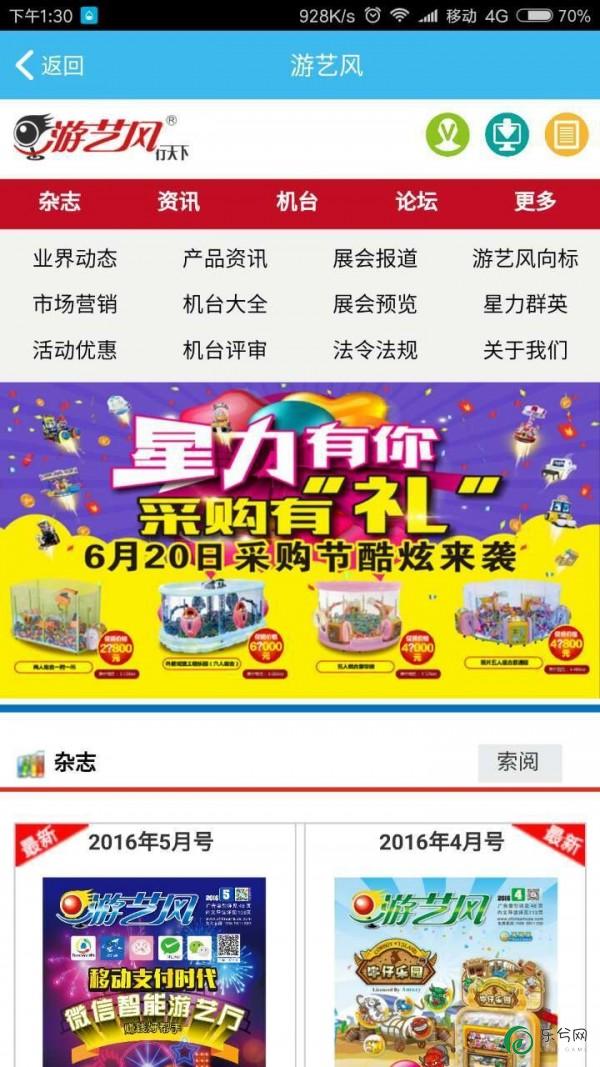
Task: Open 业界动态 category
Action: click(75, 259)
